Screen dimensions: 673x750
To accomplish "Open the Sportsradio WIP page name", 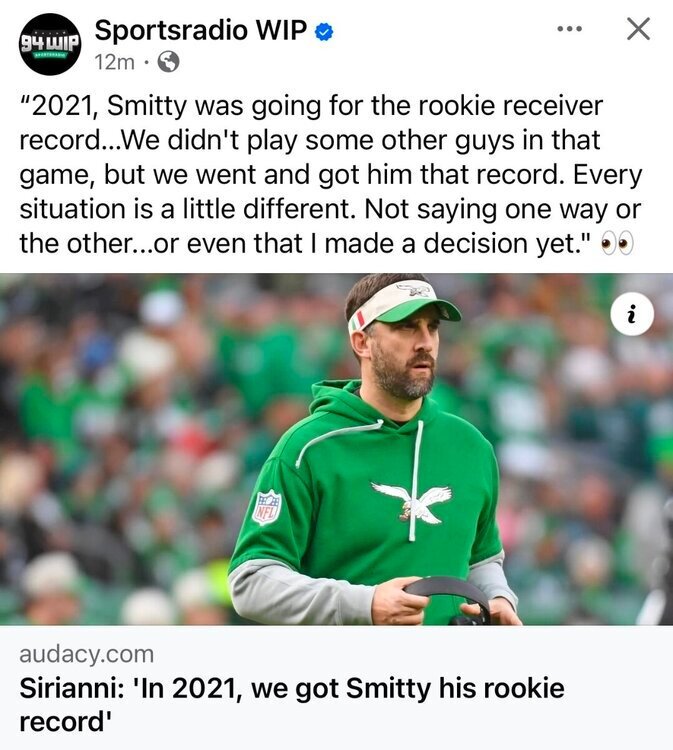I will coord(200,30).
